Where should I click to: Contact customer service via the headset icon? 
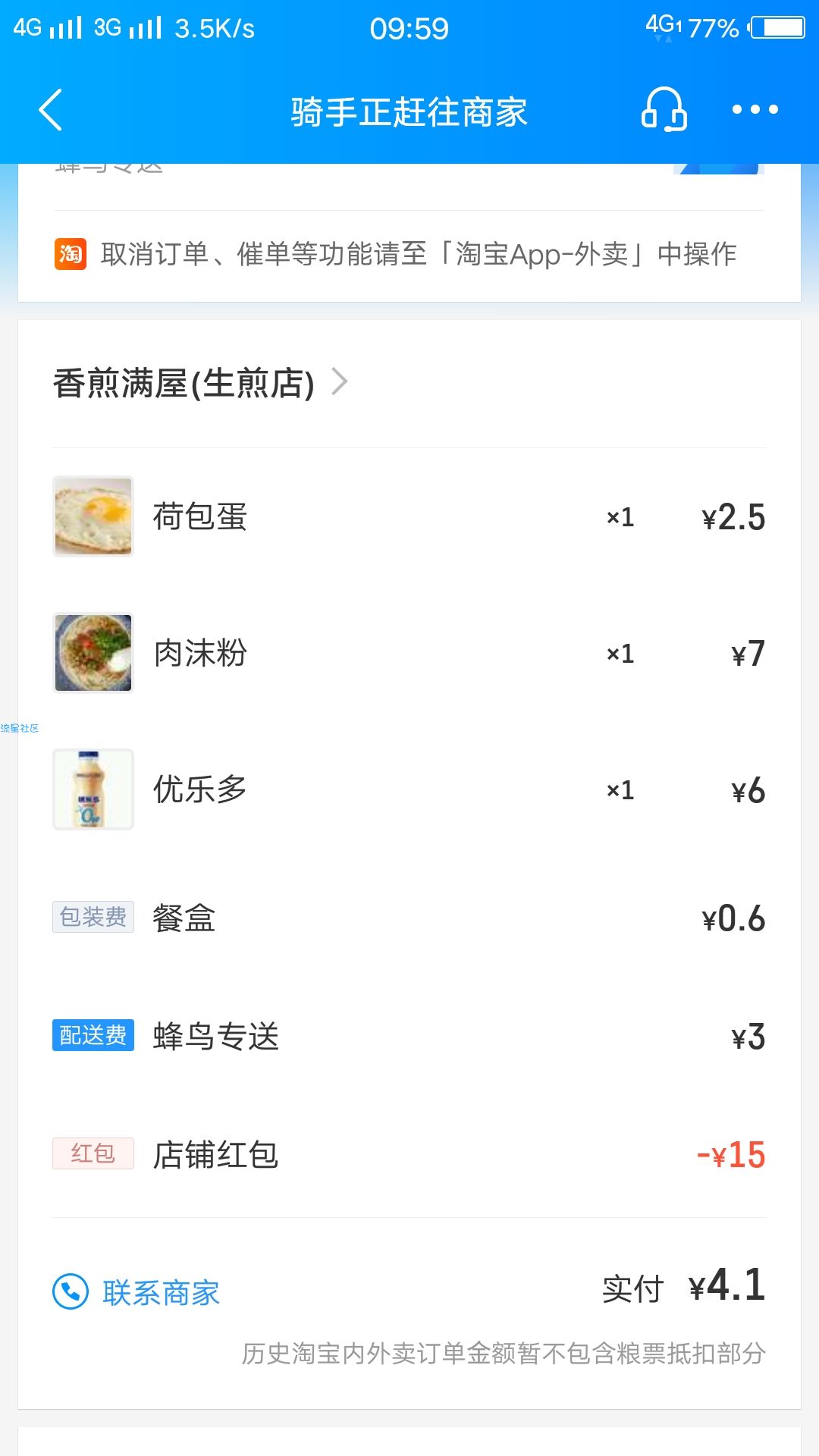point(664,110)
